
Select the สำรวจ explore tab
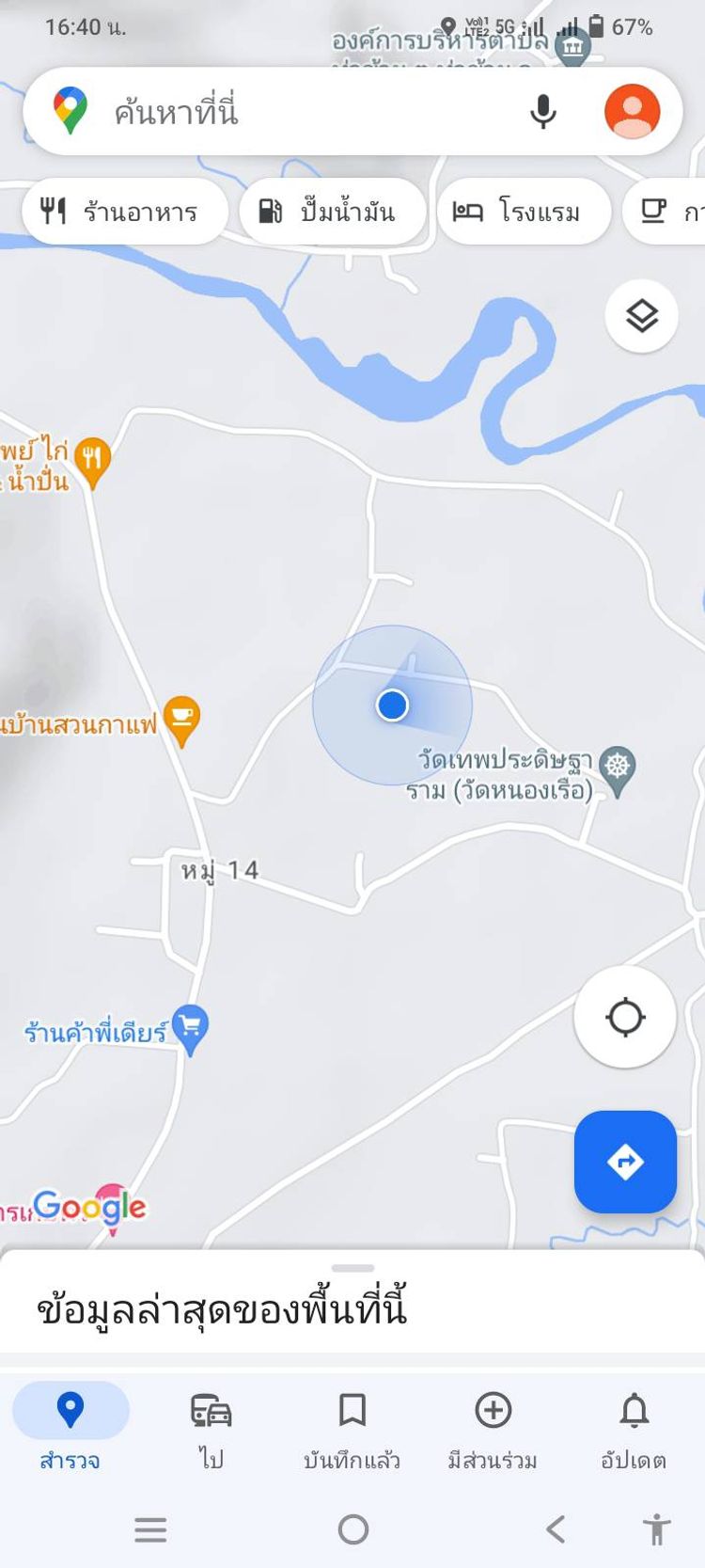pyautogui.click(x=70, y=1430)
